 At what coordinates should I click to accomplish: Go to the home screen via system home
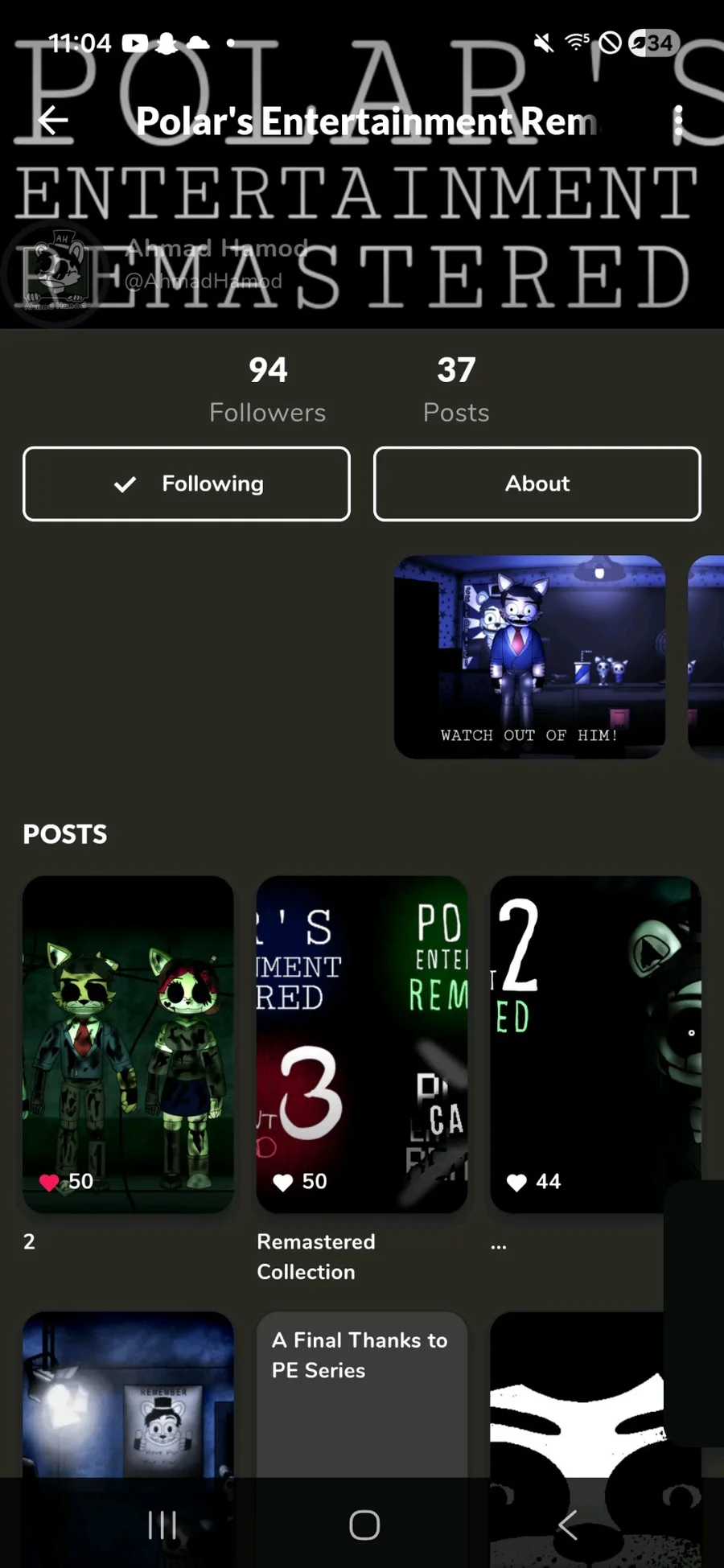point(364,1524)
